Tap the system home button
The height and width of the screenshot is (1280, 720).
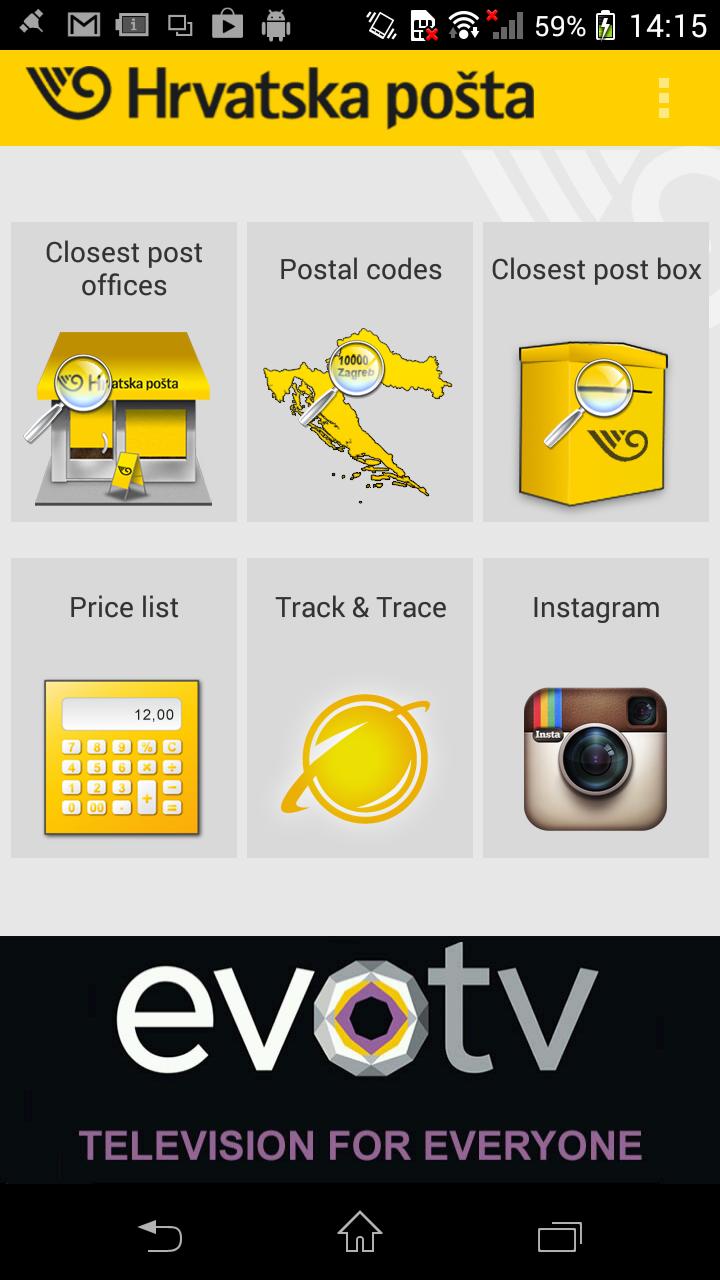point(360,1233)
